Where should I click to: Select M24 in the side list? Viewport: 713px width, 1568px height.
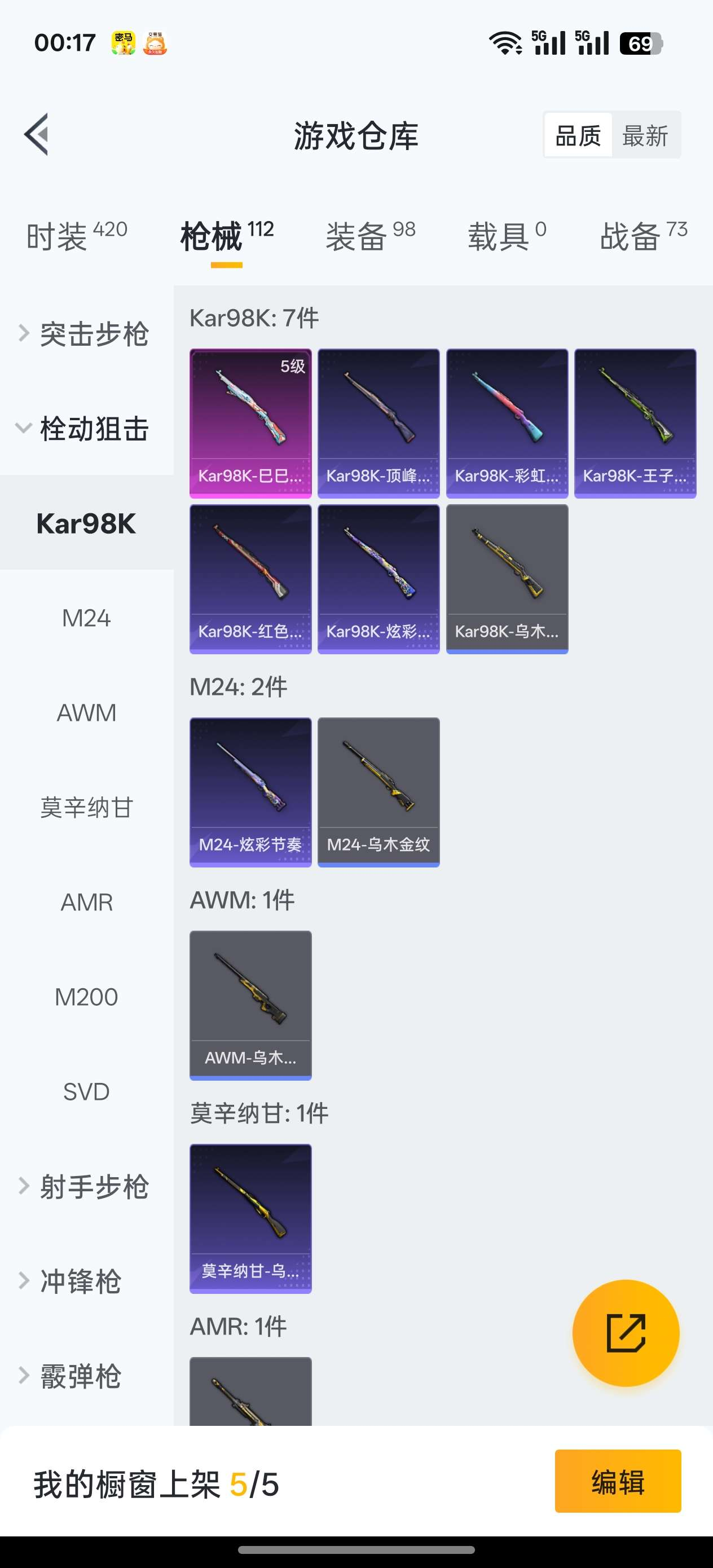[x=86, y=618]
